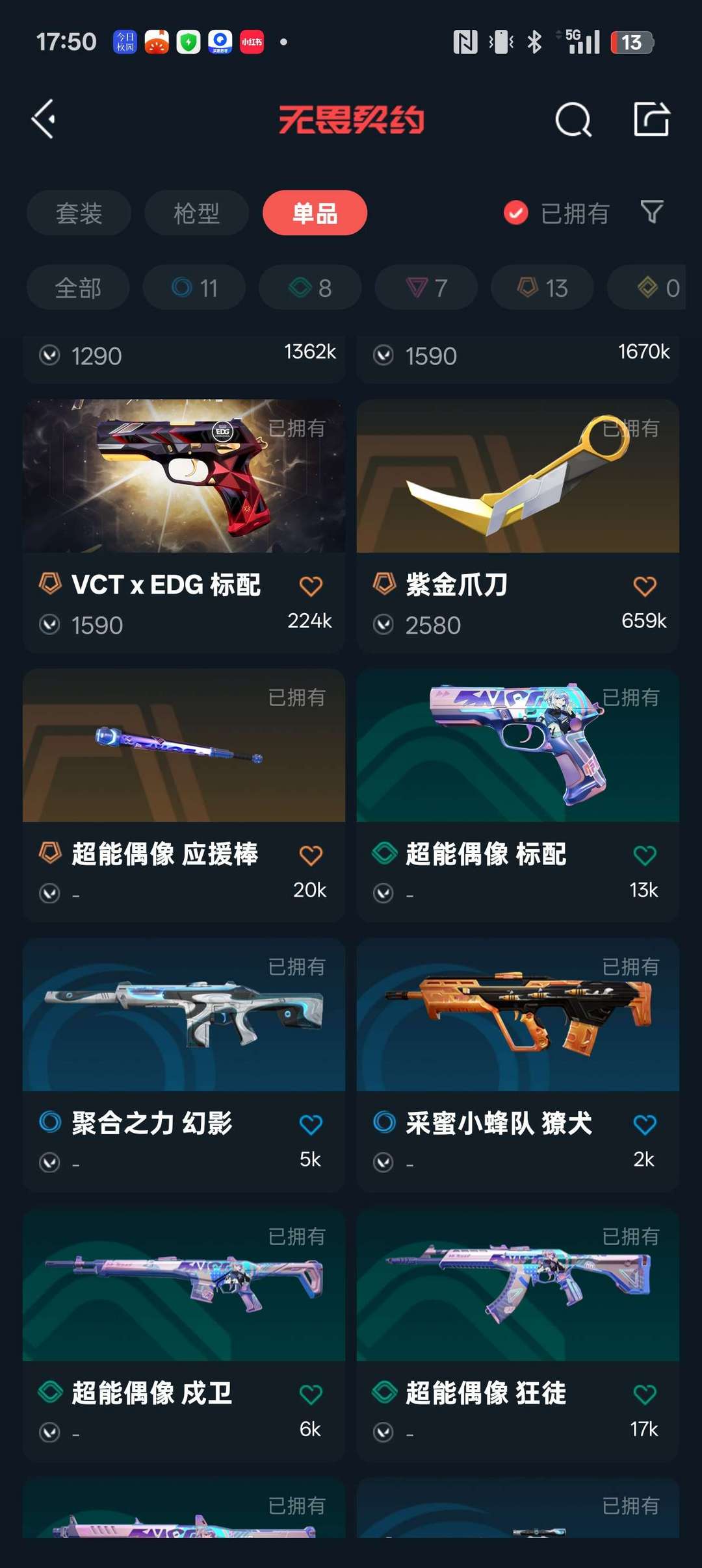
Task: Switch to the 枪型 tab
Action: (x=196, y=213)
